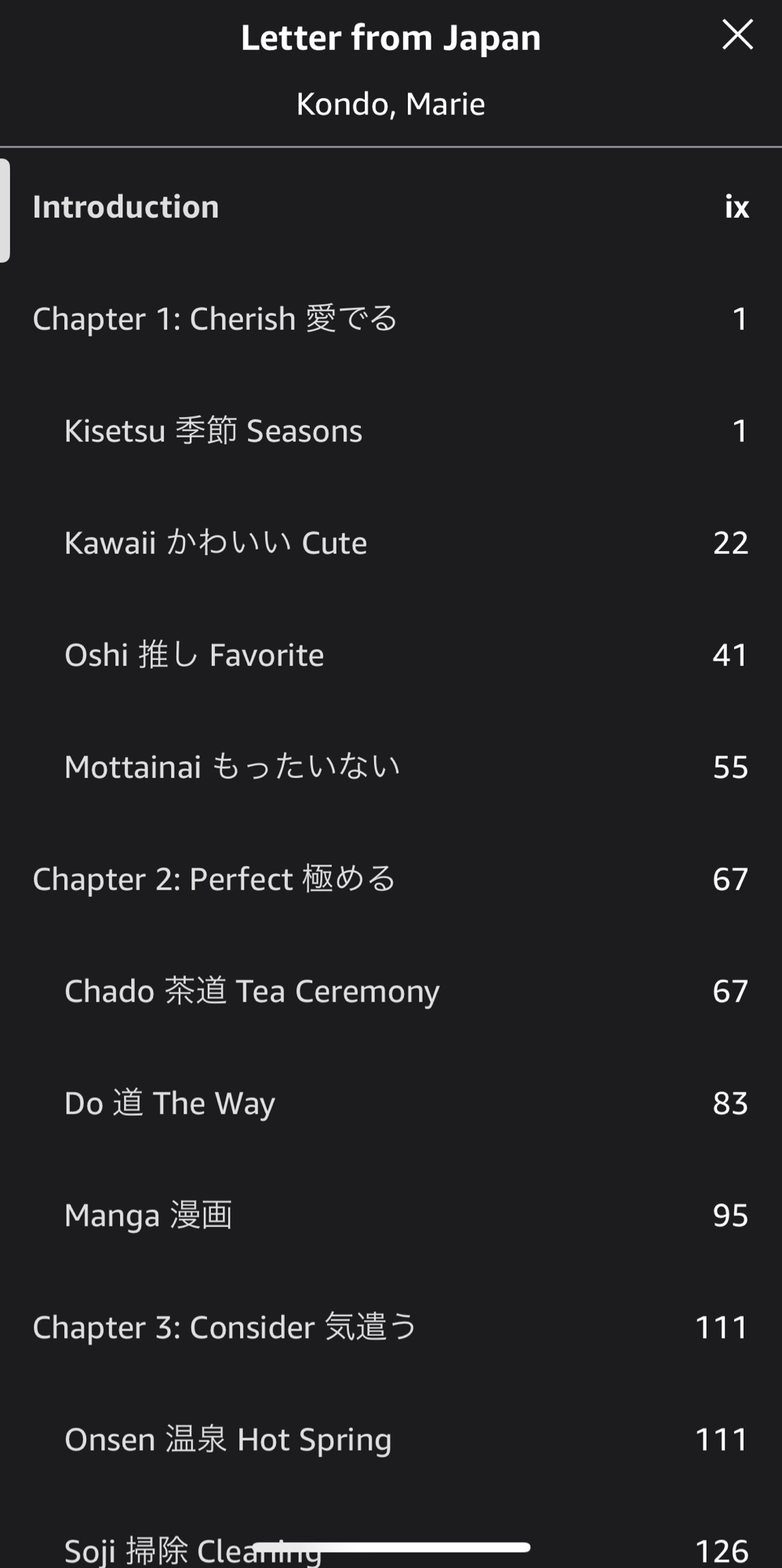Go to Onsen Hot Spring section
The image size is (782, 1568).
click(227, 1439)
